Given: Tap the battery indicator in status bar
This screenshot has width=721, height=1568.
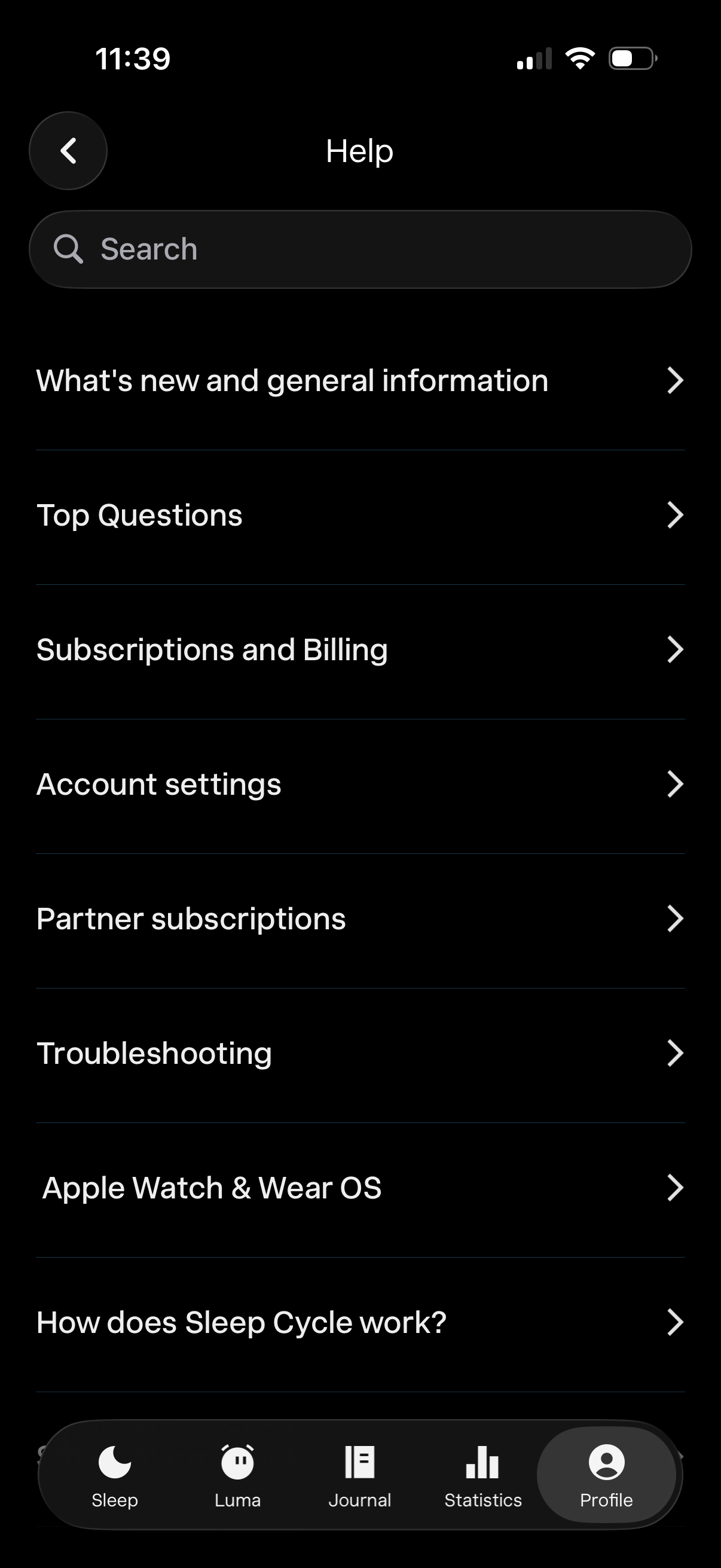Looking at the screenshot, I should point(633,57).
